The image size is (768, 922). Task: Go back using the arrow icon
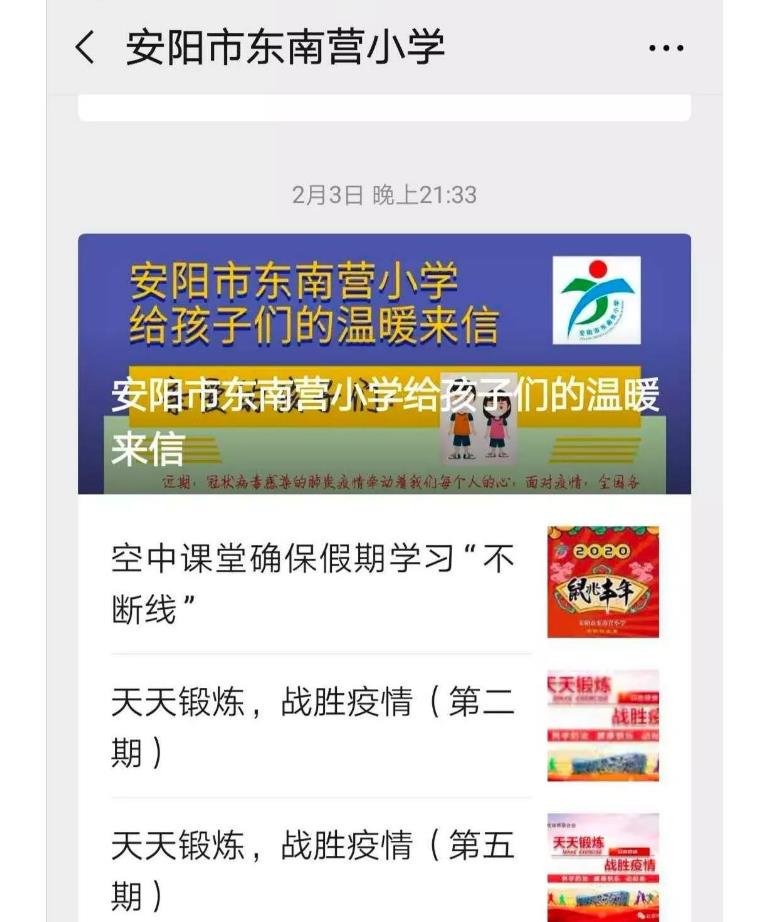click(85, 47)
